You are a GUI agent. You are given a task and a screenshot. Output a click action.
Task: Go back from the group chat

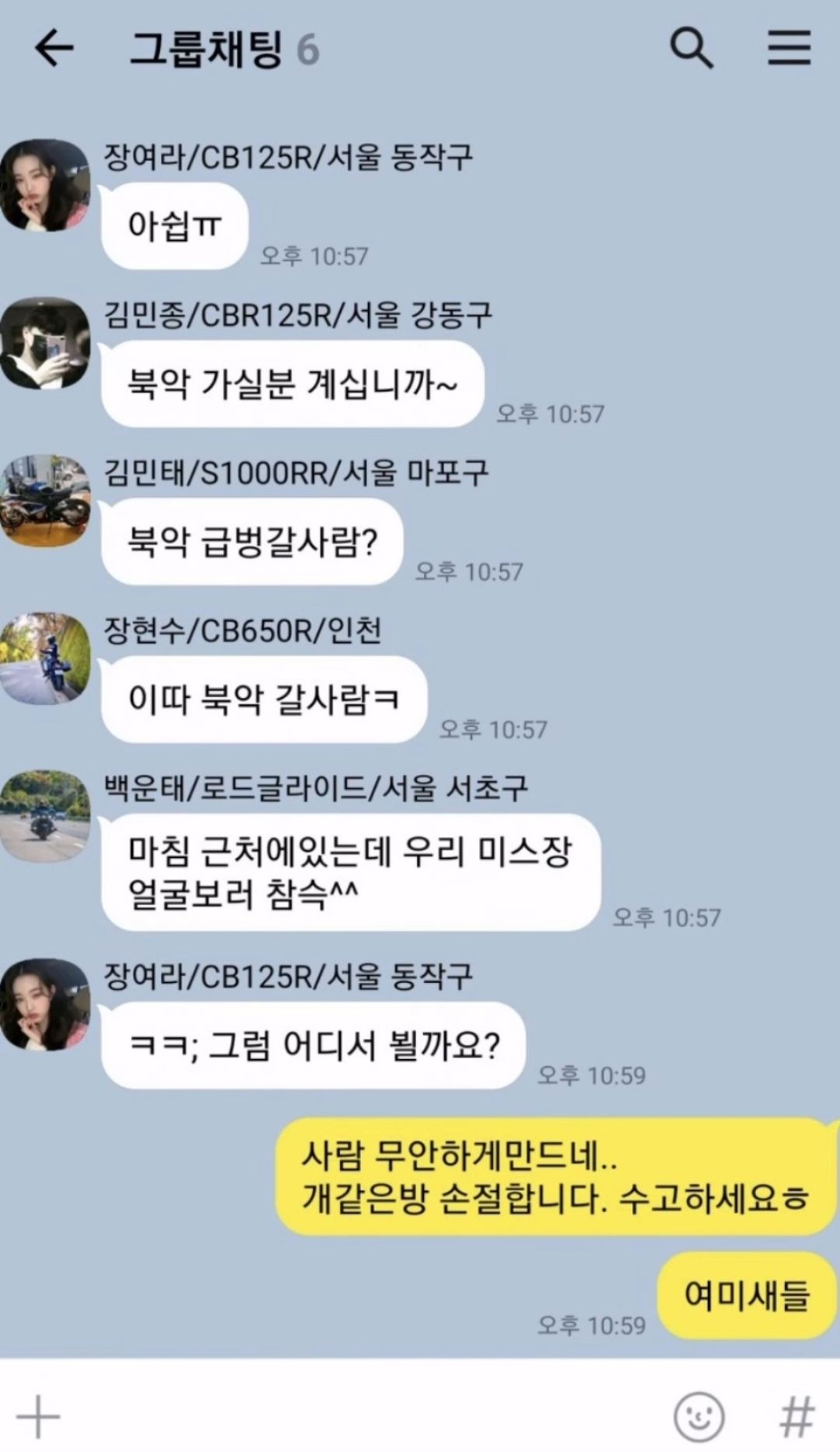[54, 49]
